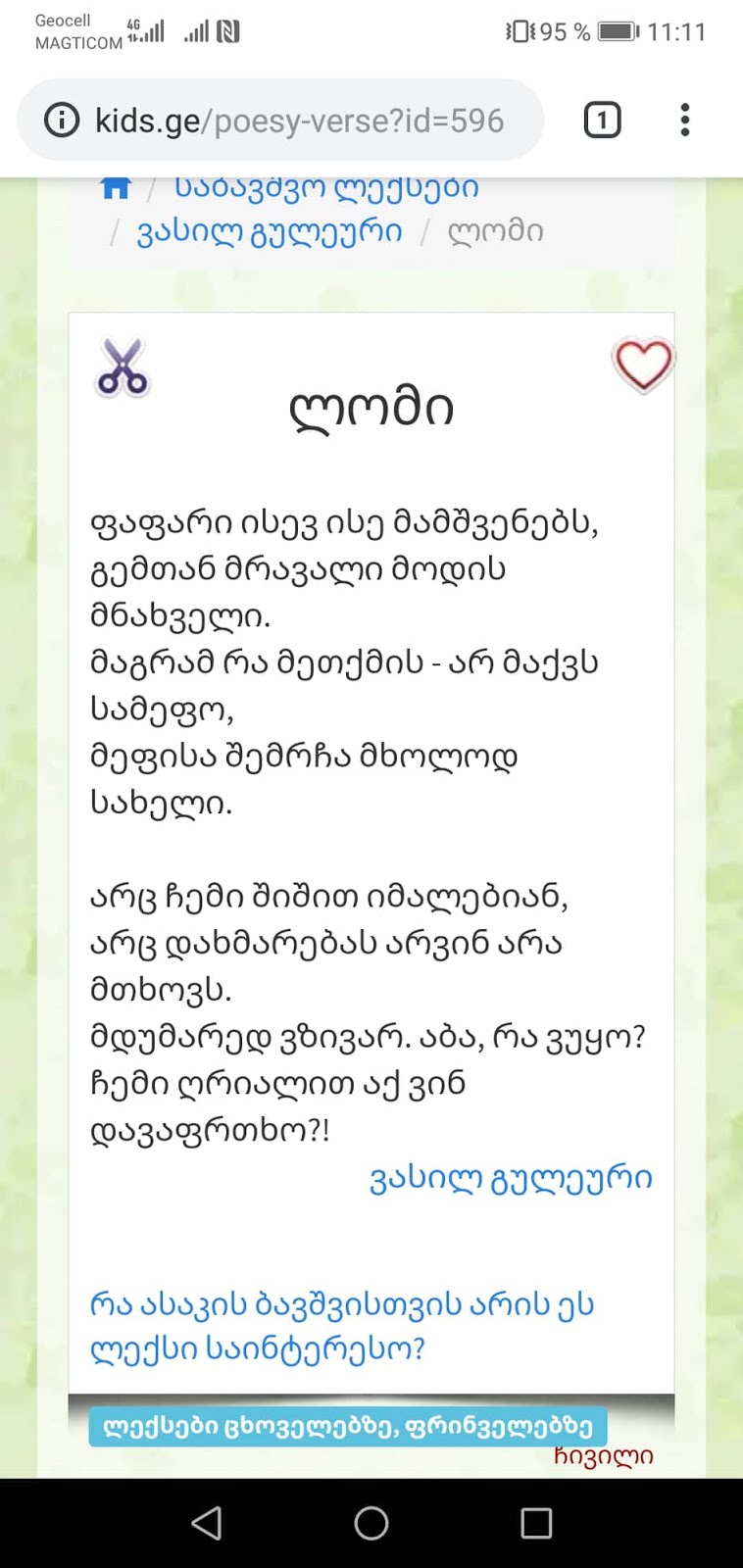Viewport: 743px width, 1568px height.
Task: Go to the home icon in breadcrumbs
Action: [x=116, y=187]
